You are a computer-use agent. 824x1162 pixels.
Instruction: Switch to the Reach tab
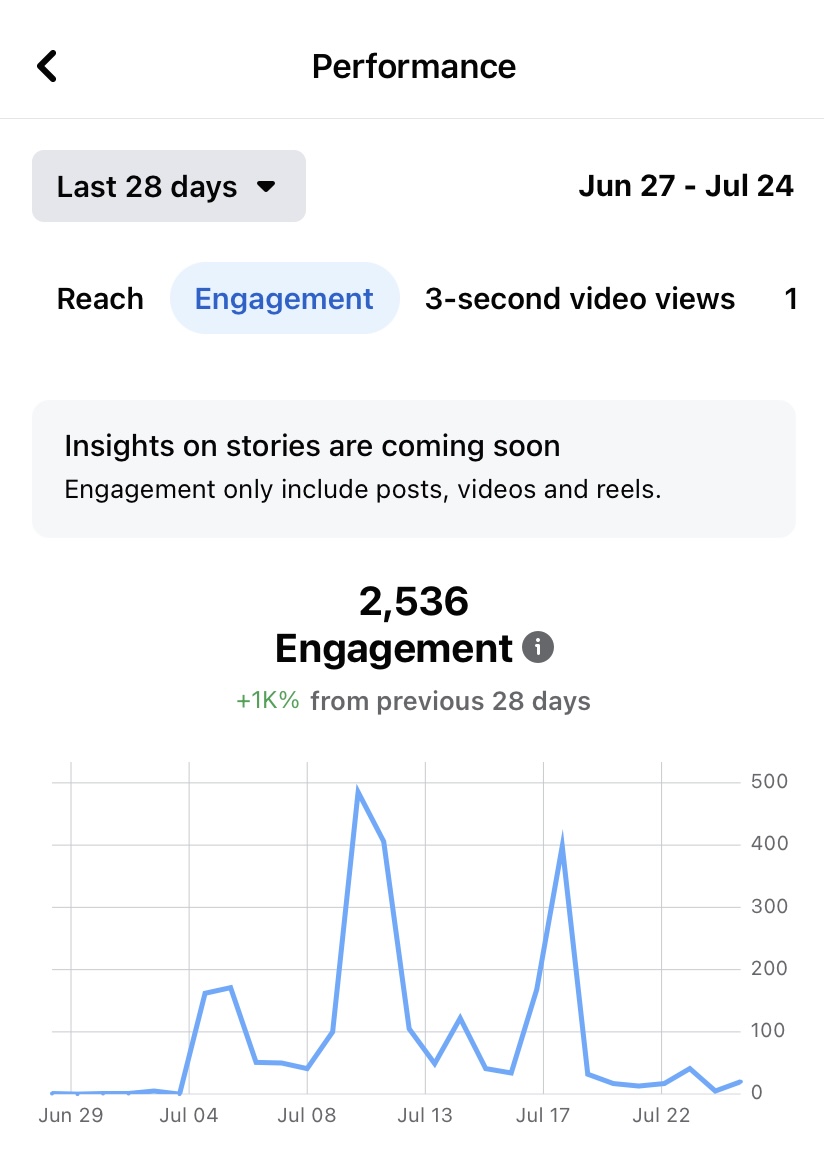100,299
